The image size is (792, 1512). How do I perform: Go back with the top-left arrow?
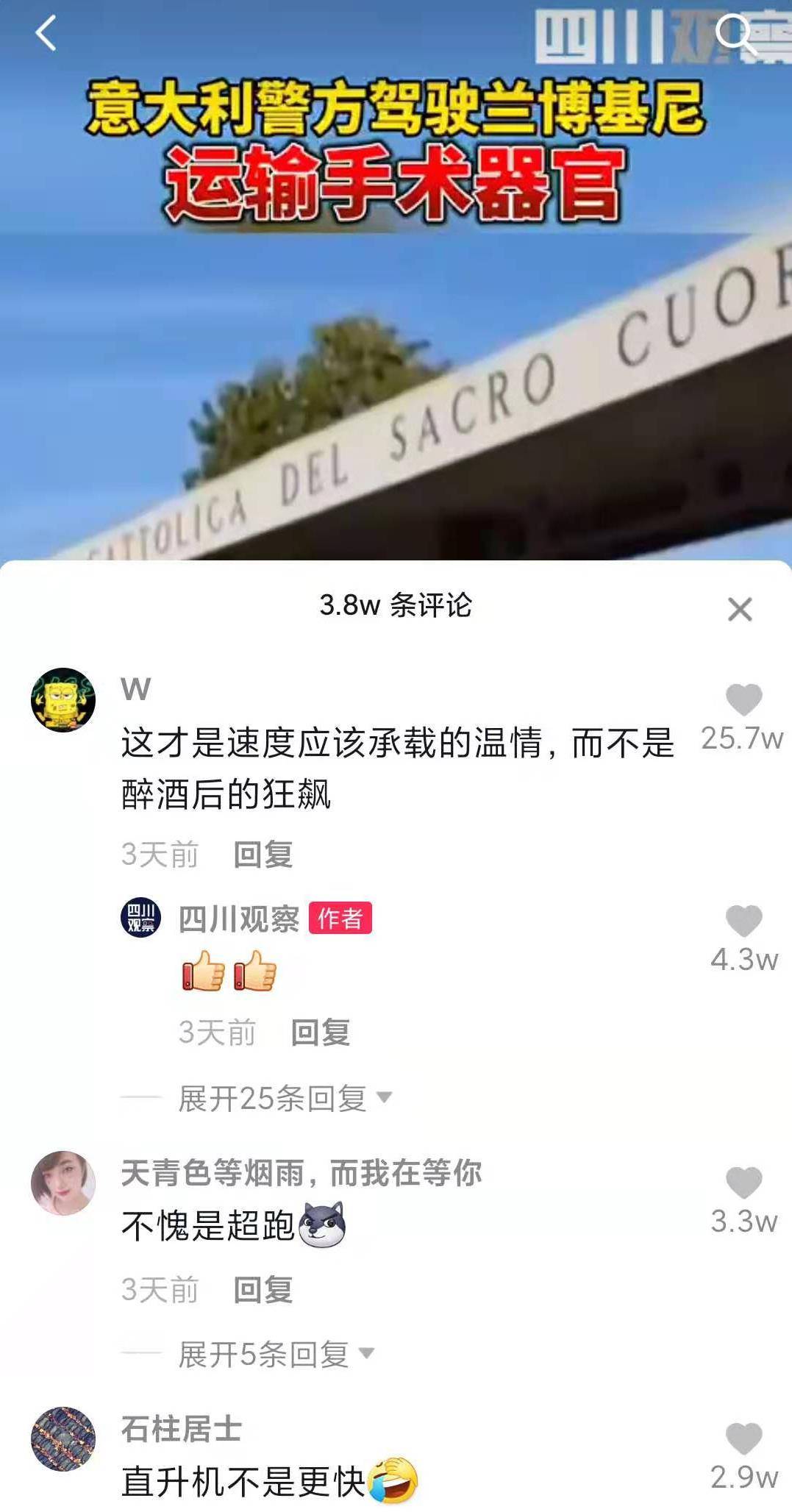pyautogui.click(x=46, y=34)
